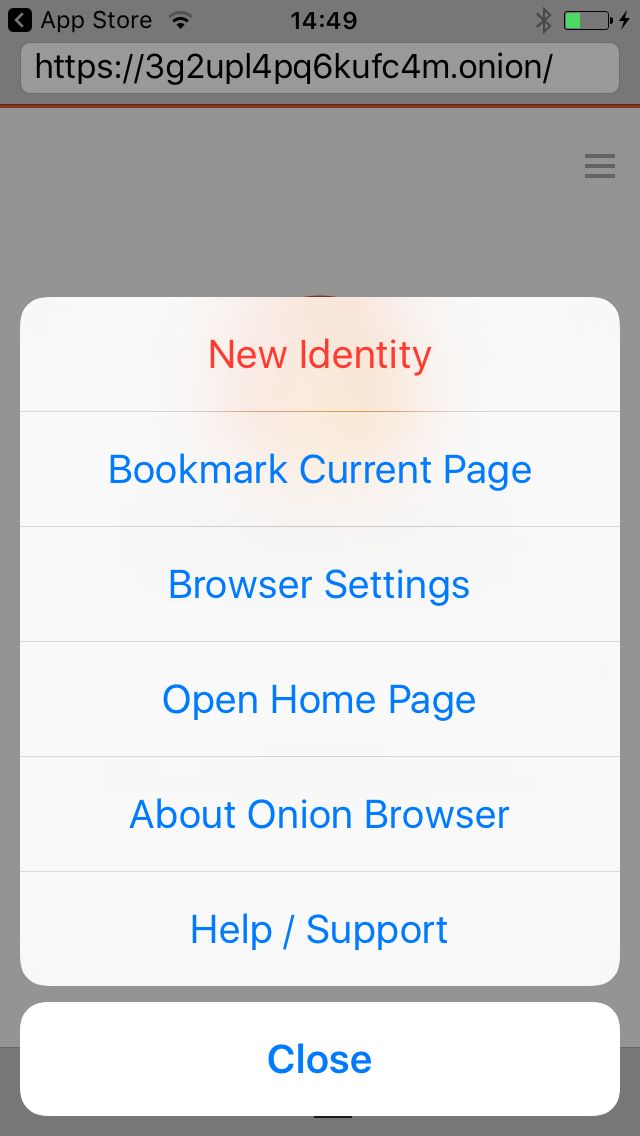The image size is (640, 1136).
Task: Request a New Identity
Action: [320, 354]
